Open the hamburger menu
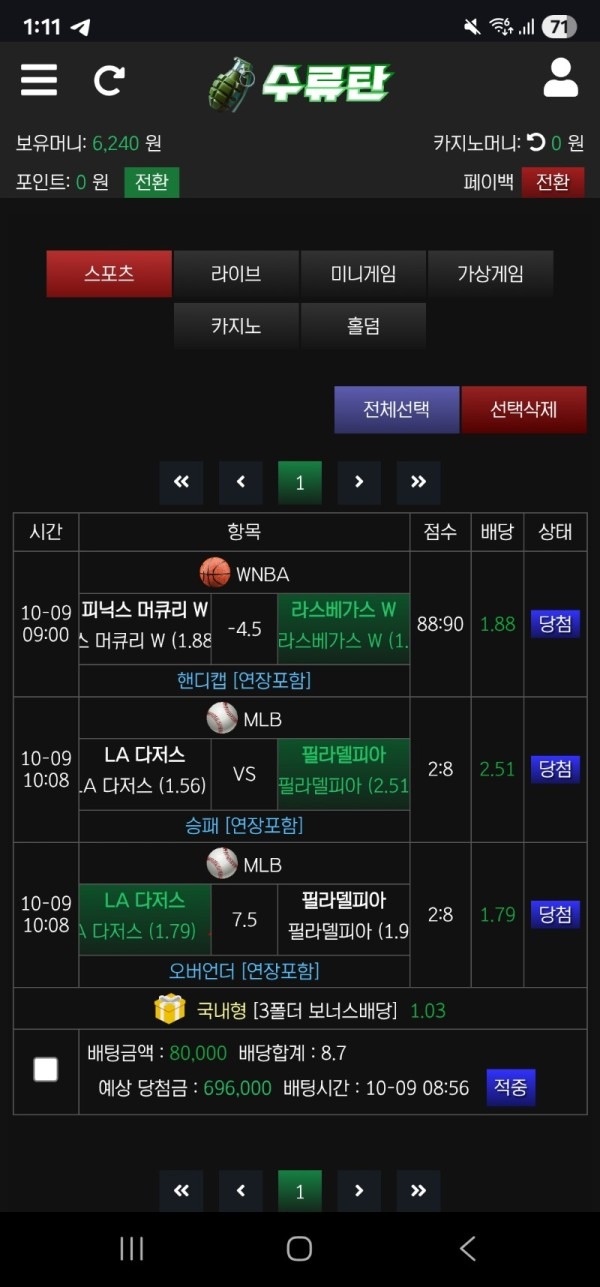 pos(39,79)
